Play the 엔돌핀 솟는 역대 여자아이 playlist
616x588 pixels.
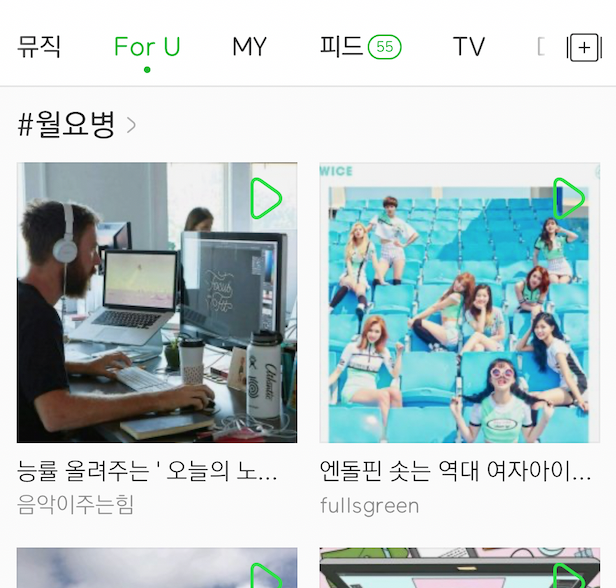click(x=568, y=198)
